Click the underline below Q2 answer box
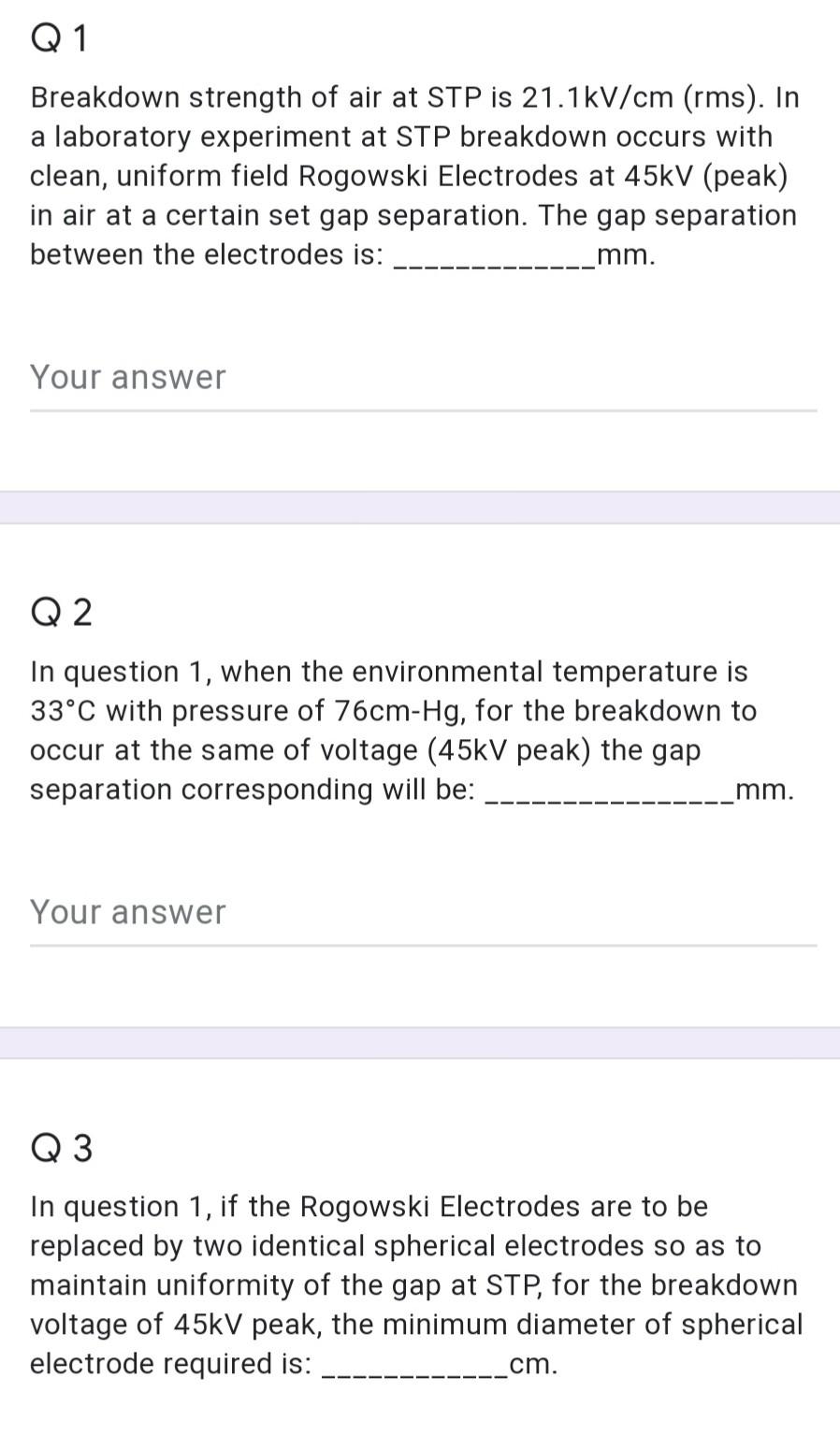 coord(421,945)
